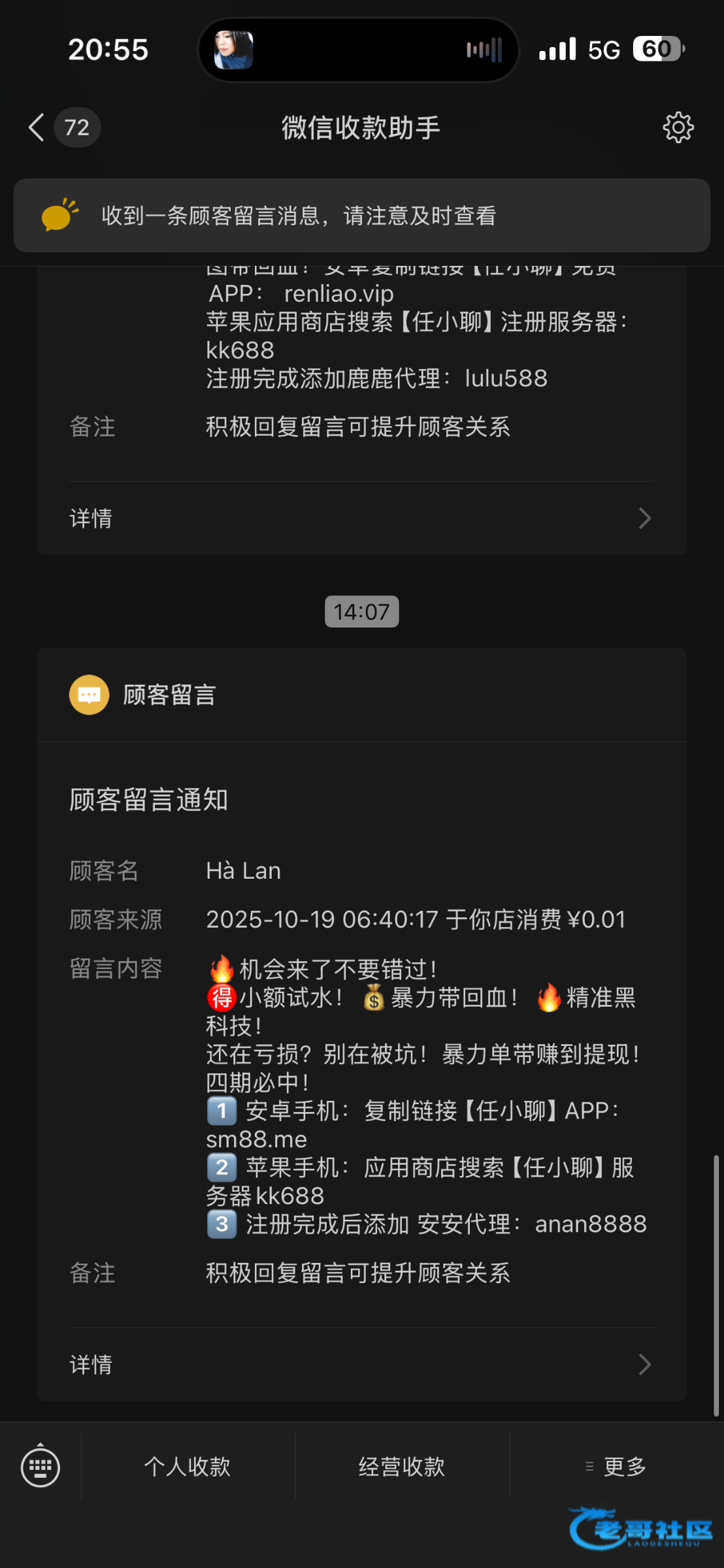Expand the 更多 menu
This screenshot has height=1568, width=724.
(x=616, y=1467)
